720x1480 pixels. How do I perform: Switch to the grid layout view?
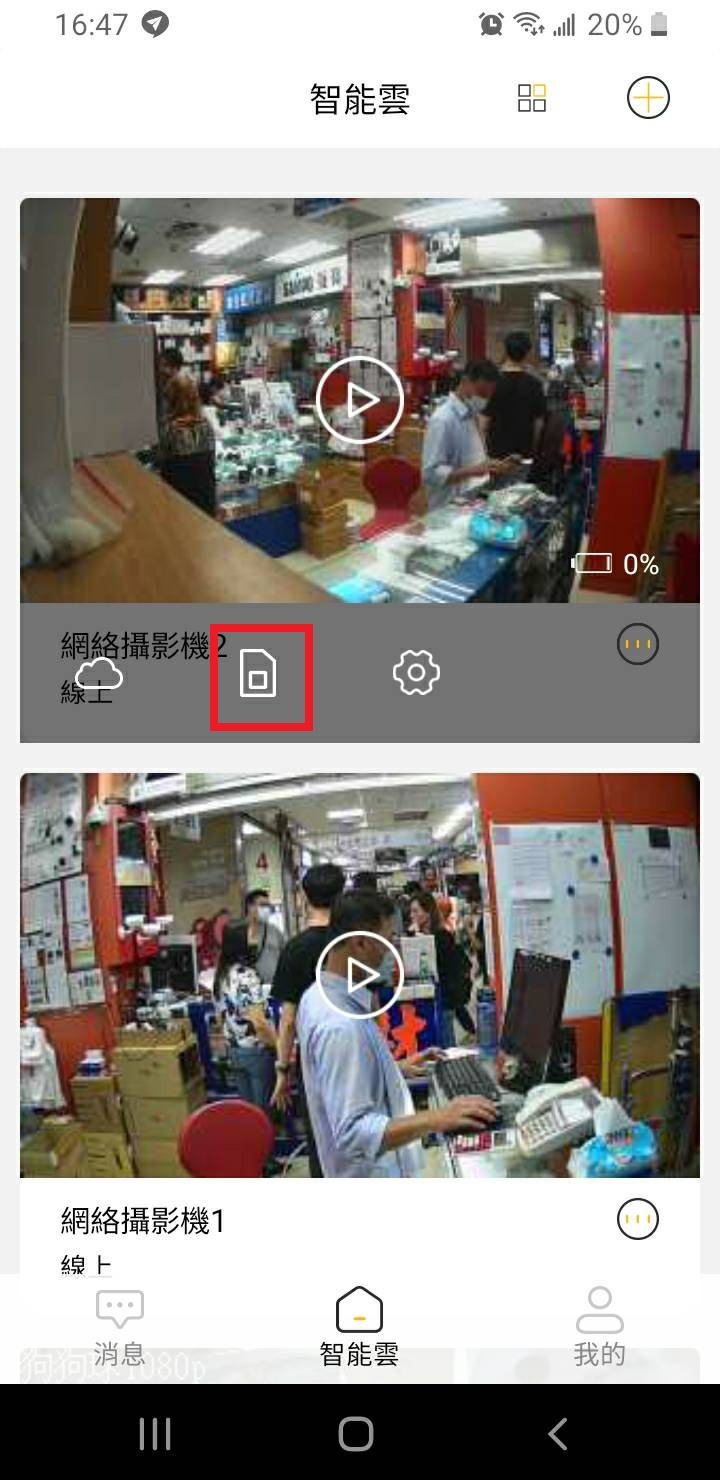[532, 98]
